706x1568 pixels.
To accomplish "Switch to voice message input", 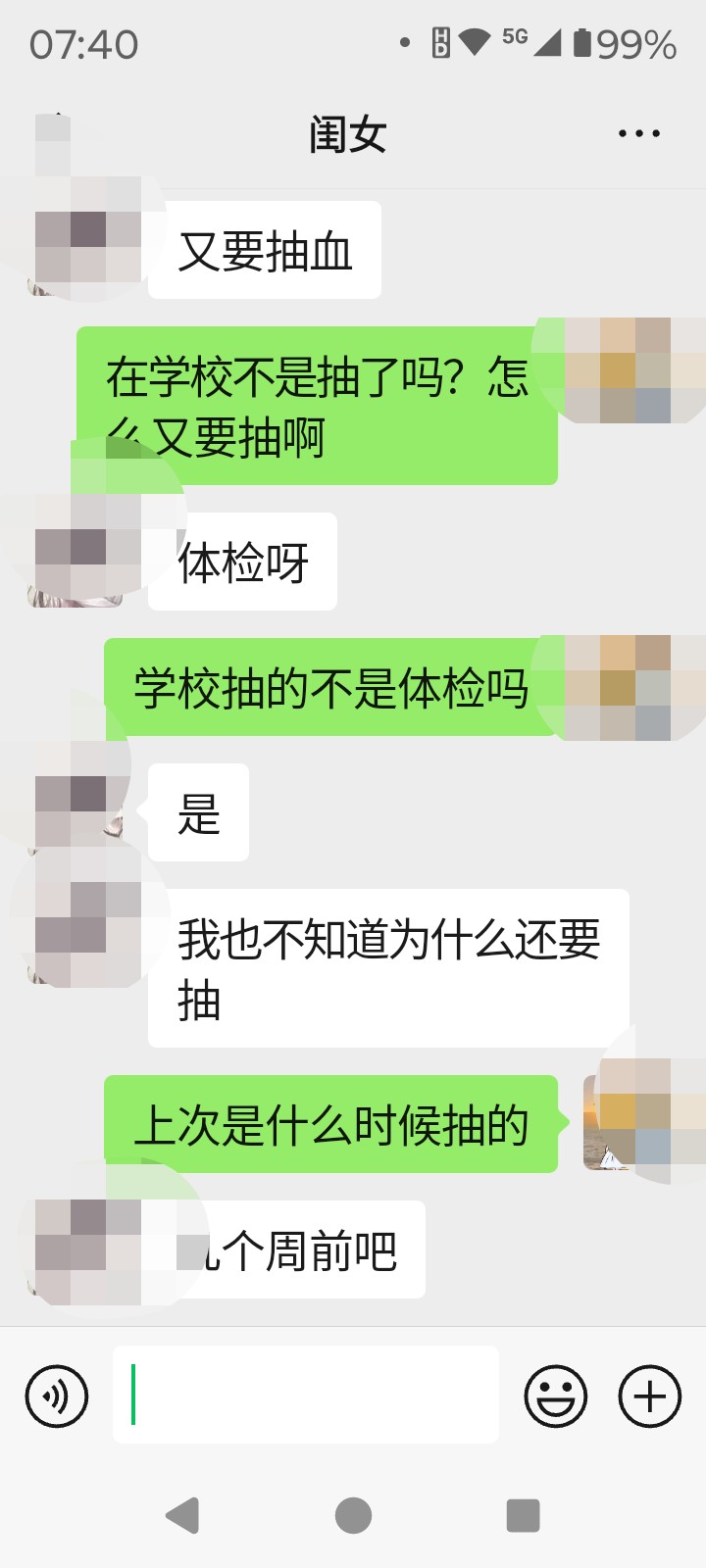I will point(57,1396).
